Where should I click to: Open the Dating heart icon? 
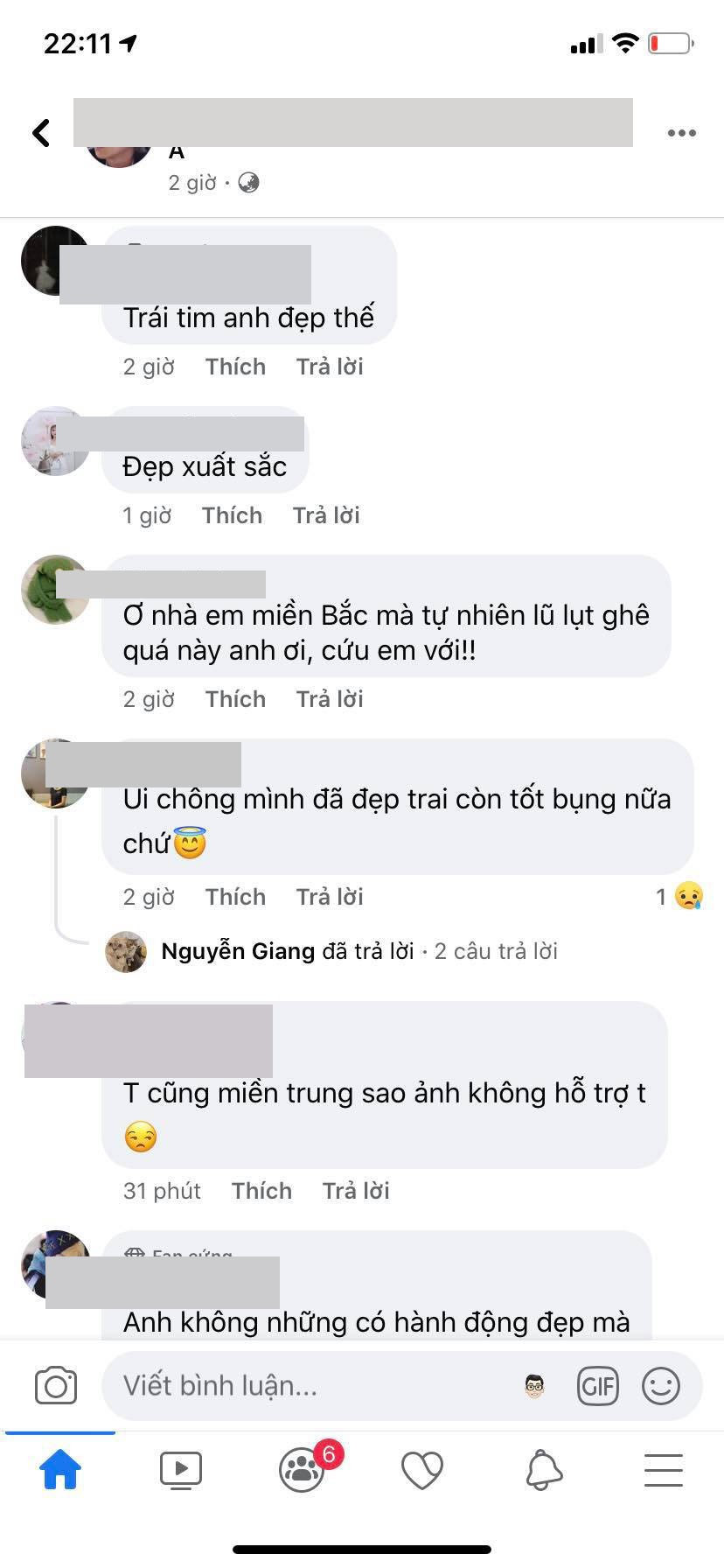(x=422, y=1470)
